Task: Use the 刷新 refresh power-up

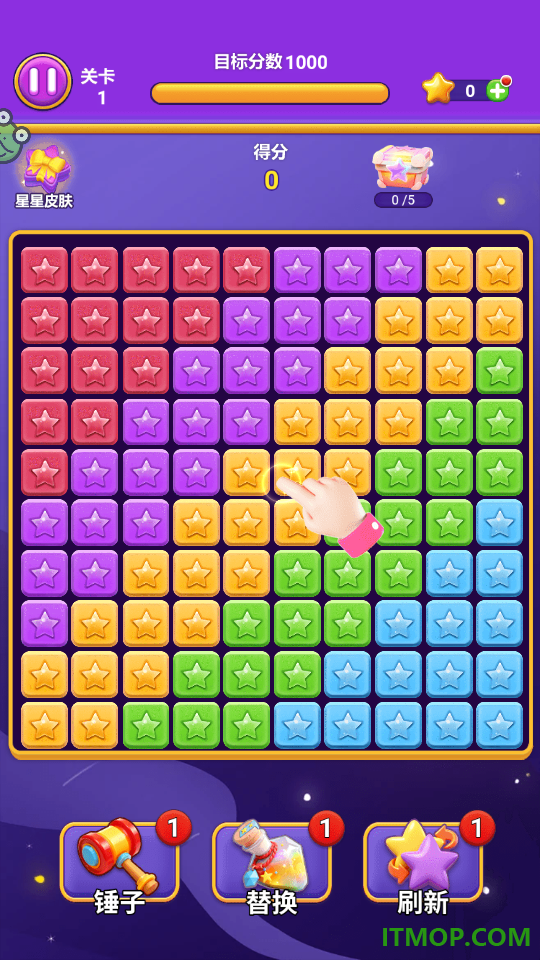Action: tap(423, 862)
